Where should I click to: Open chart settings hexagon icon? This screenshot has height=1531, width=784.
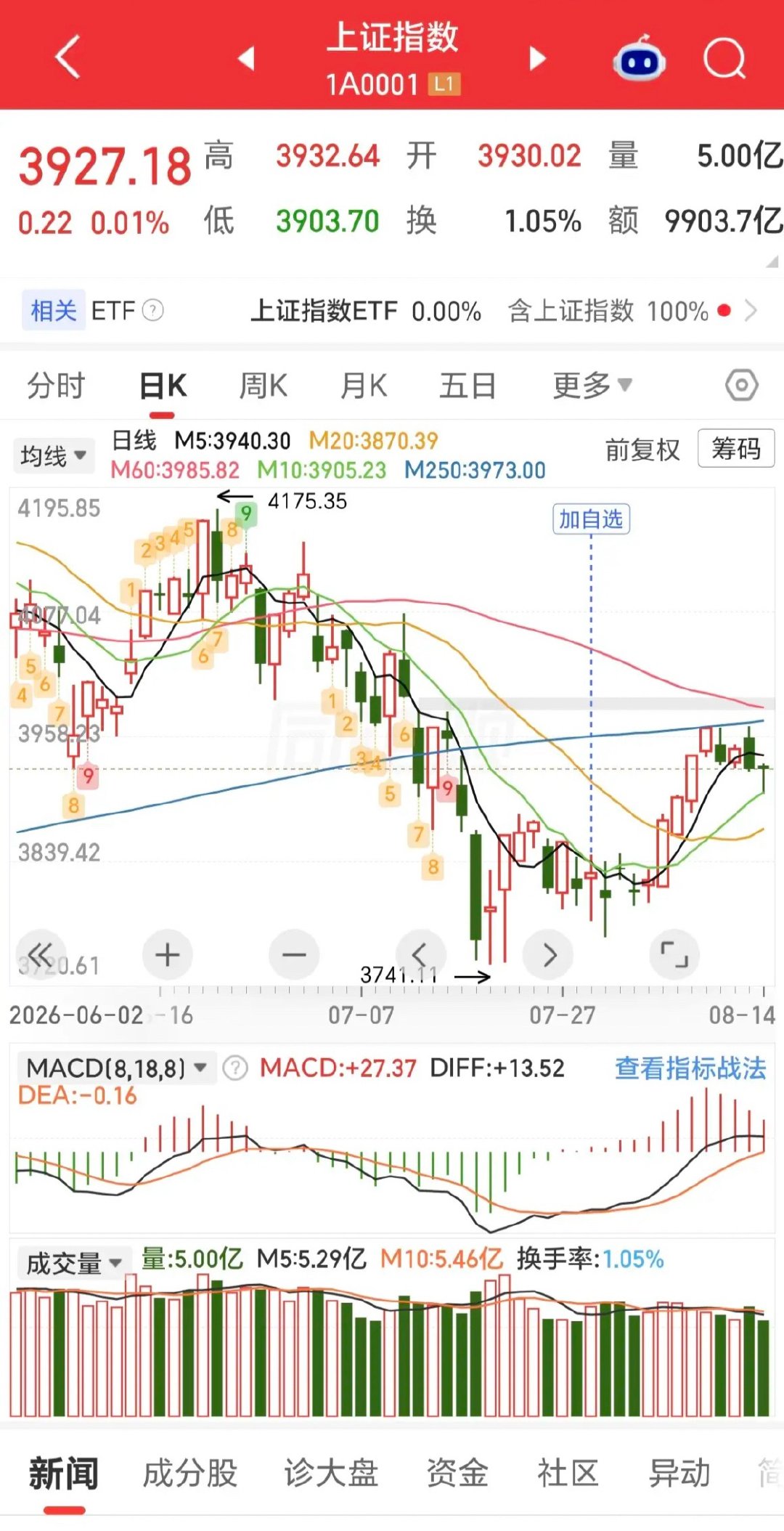[741, 385]
